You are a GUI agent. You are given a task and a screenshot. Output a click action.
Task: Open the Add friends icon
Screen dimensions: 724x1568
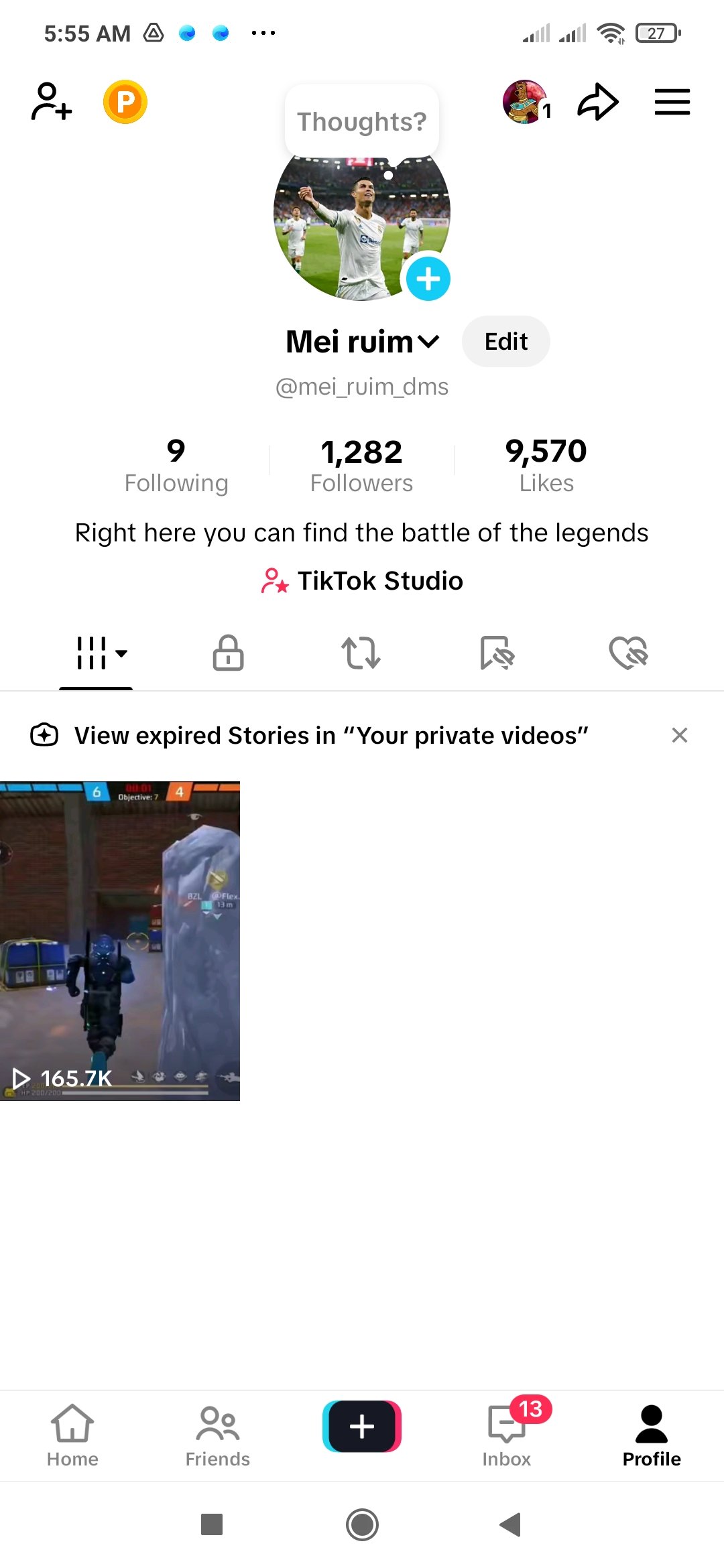[50, 101]
